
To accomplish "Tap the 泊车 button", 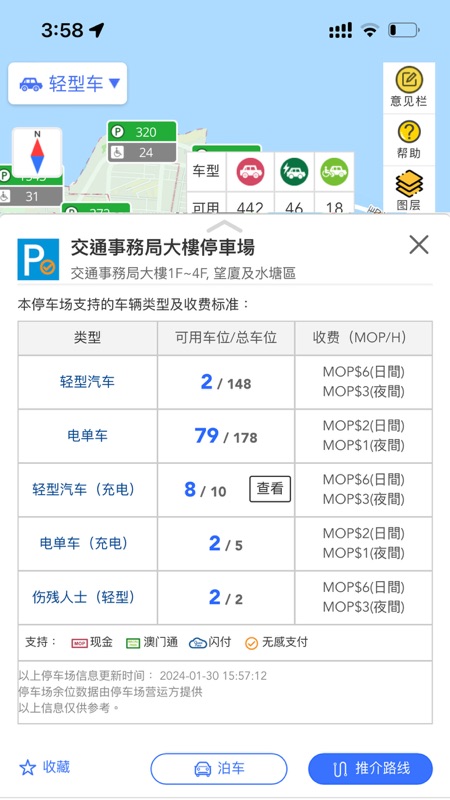I will (219, 768).
